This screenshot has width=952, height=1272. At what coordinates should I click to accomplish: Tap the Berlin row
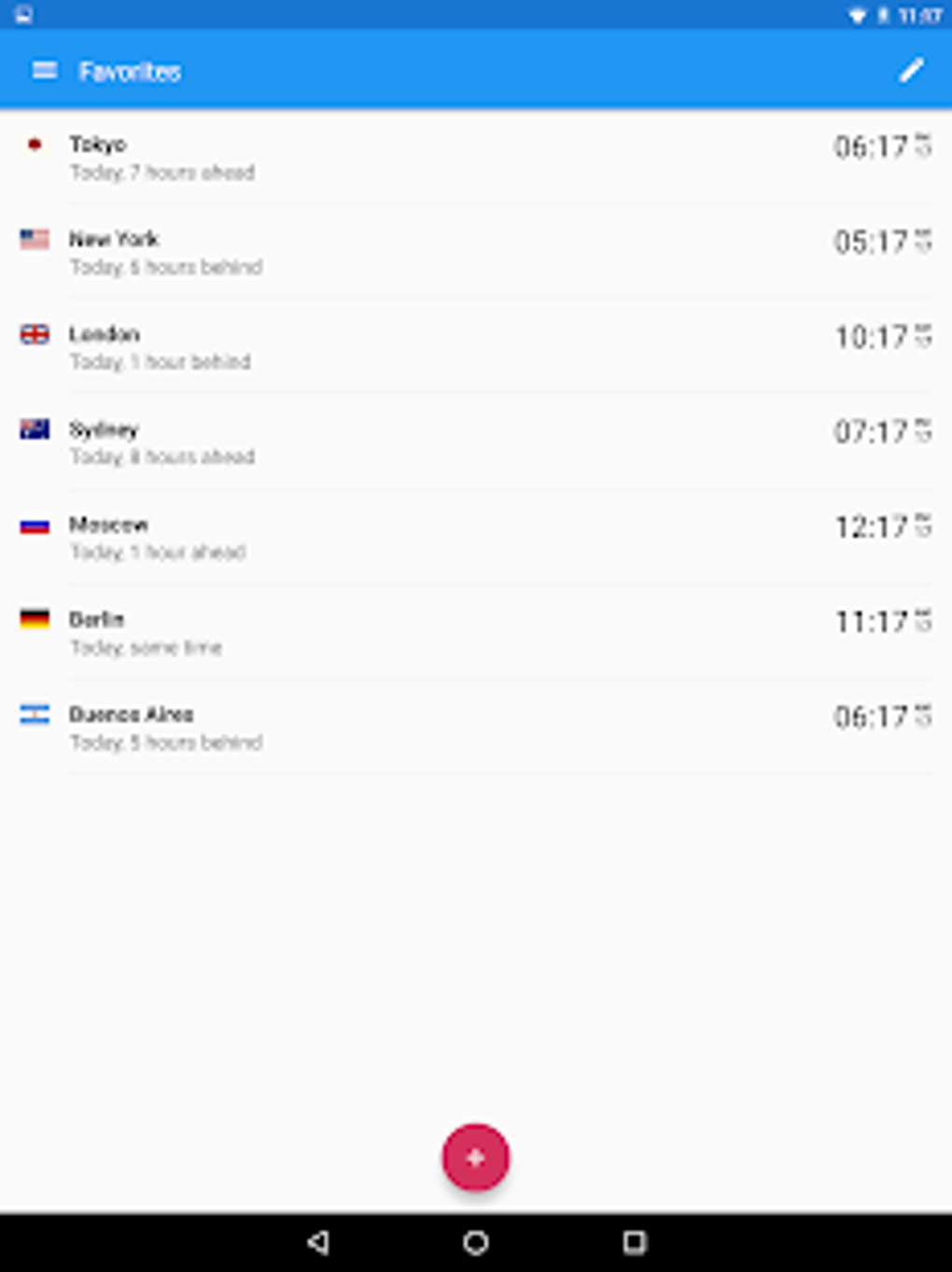tap(476, 633)
